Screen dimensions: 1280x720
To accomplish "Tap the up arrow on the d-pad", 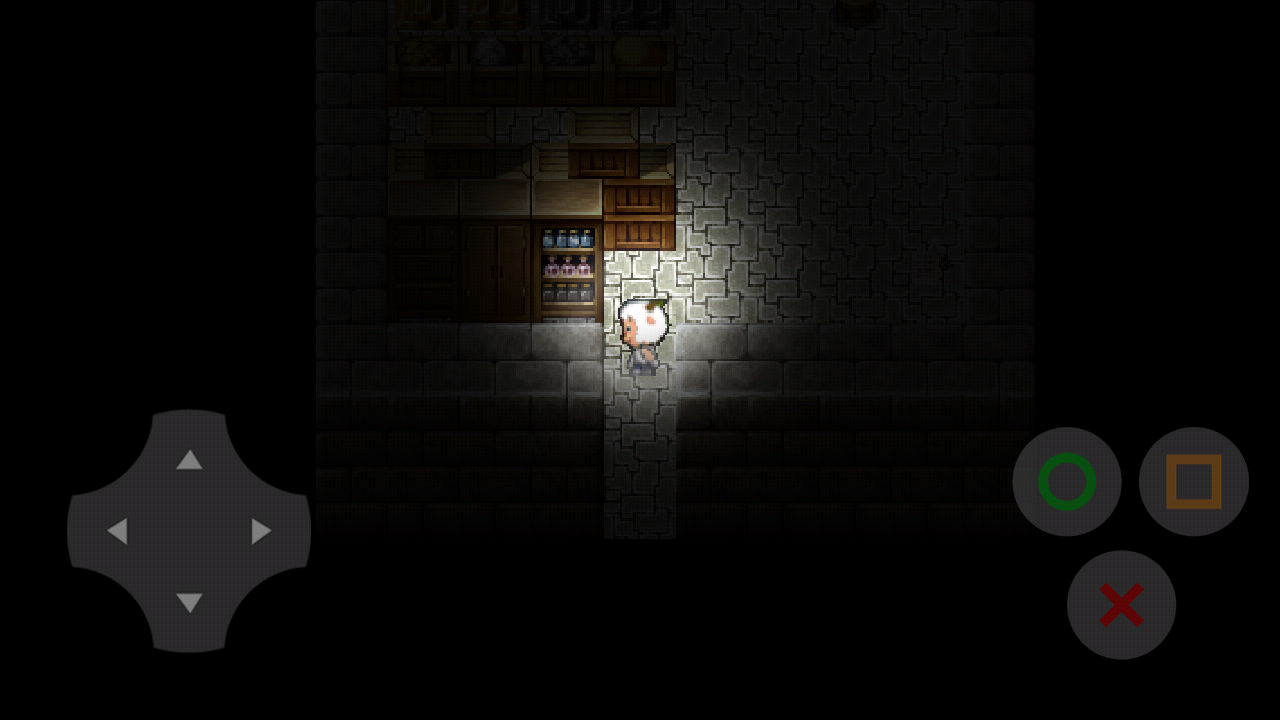I will pos(189,460).
